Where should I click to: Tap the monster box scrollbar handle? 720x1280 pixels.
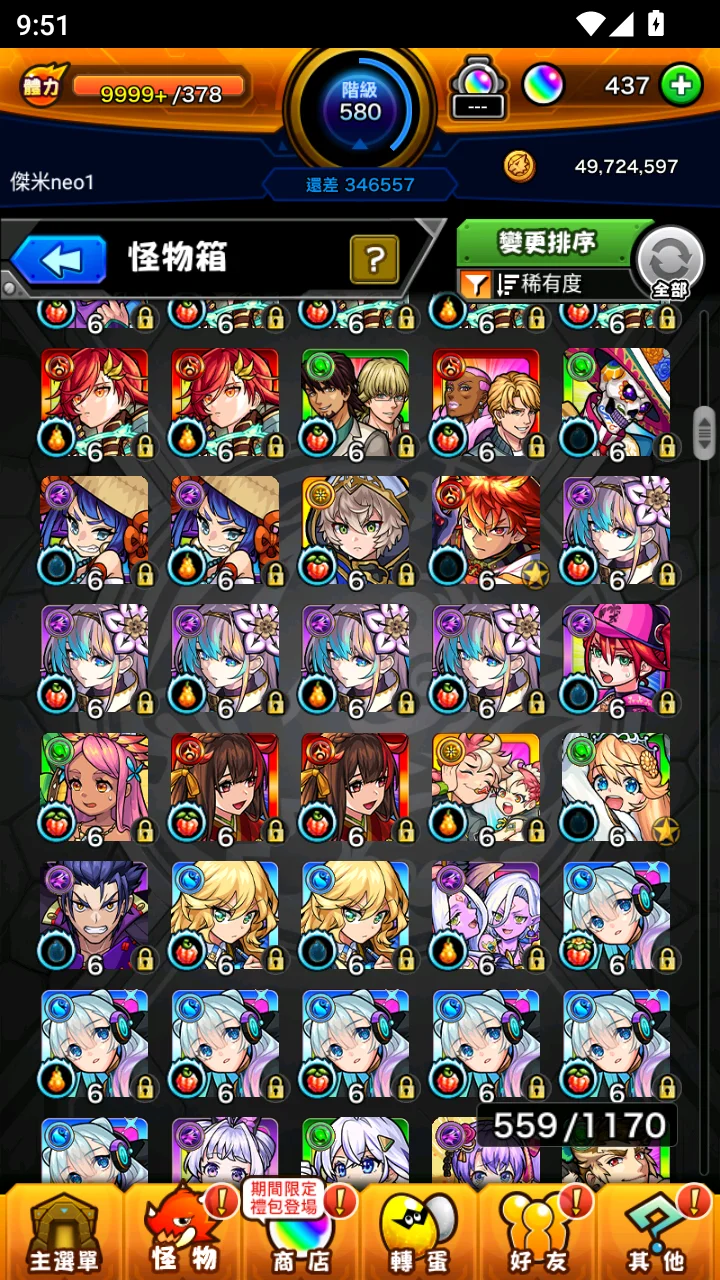tap(705, 433)
